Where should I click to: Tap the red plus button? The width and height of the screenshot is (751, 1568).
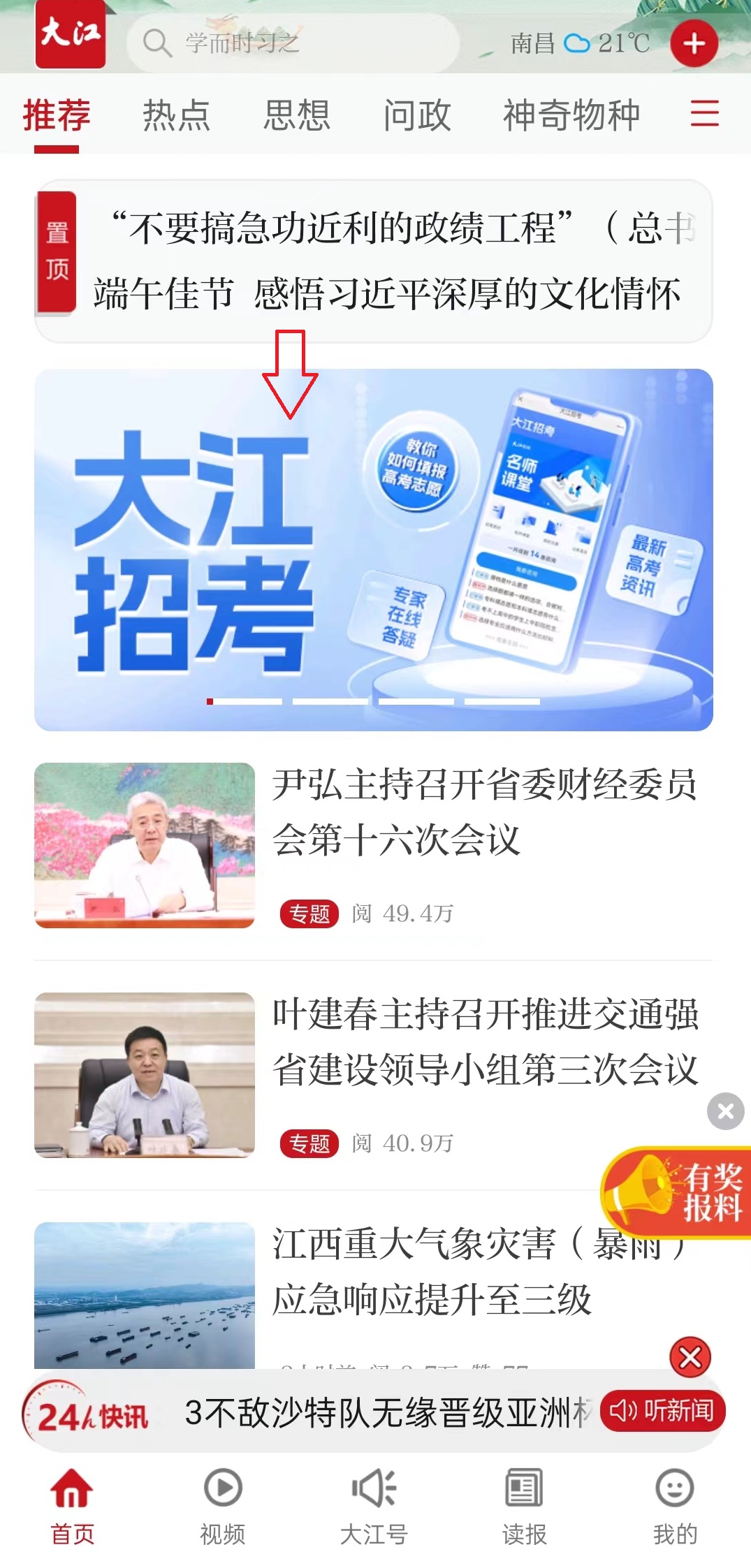pos(693,43)
